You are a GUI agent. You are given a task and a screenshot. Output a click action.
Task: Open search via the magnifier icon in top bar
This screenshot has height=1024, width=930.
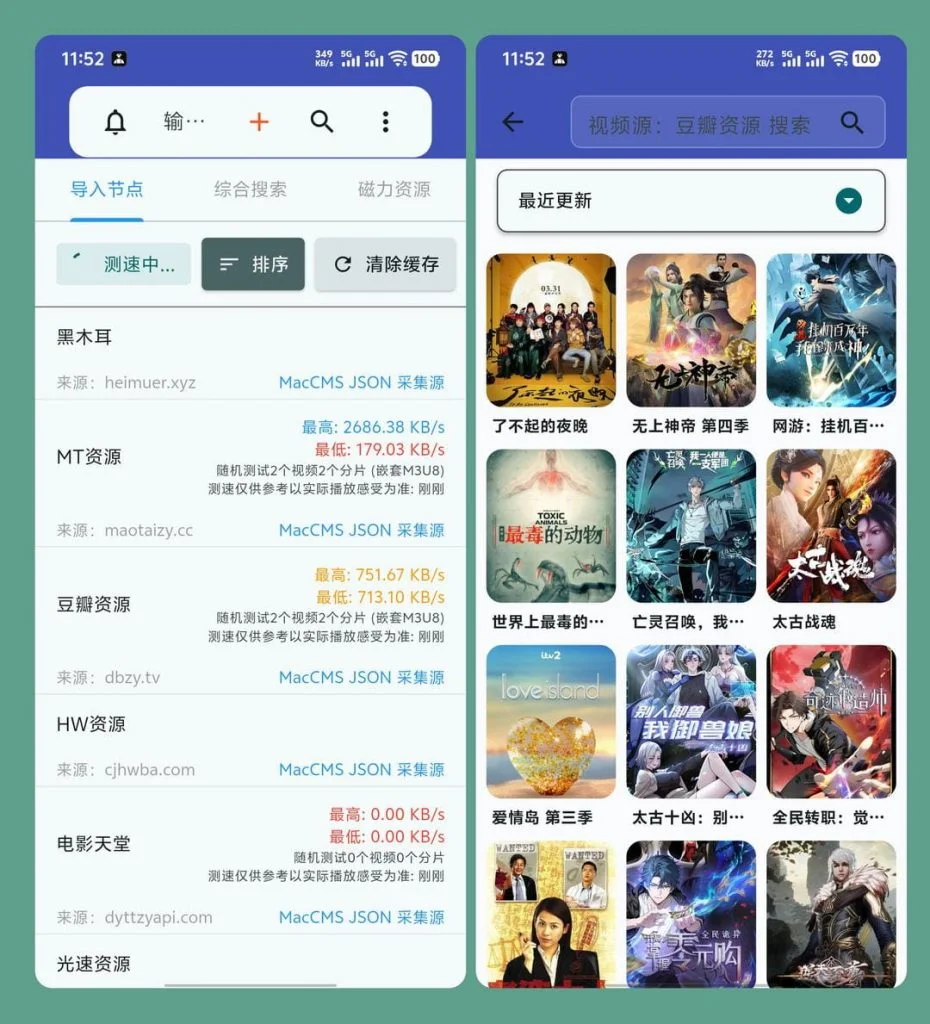[322, 121]
